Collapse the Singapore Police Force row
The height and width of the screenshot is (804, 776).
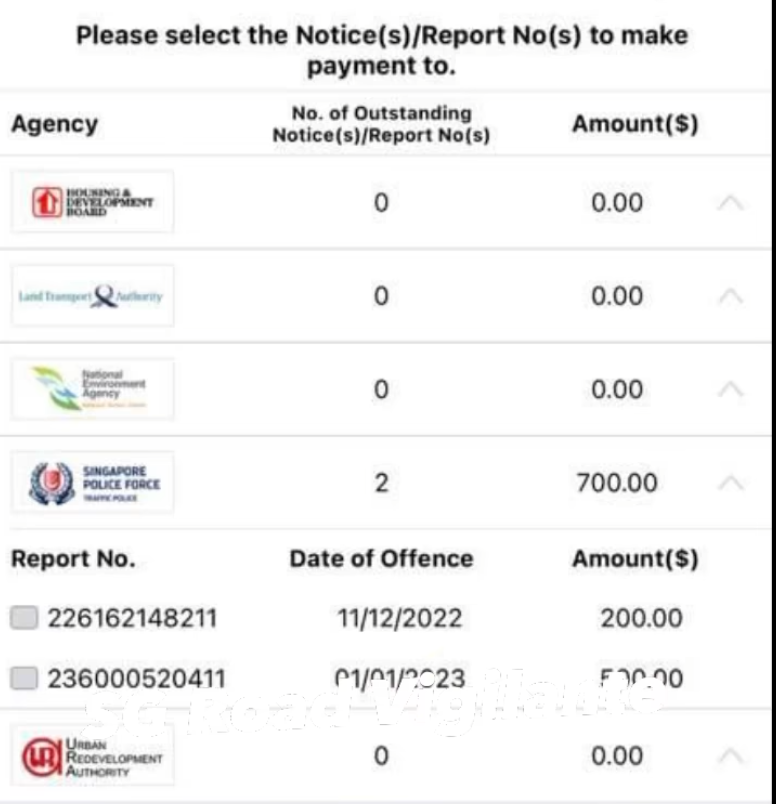[730, 483]
